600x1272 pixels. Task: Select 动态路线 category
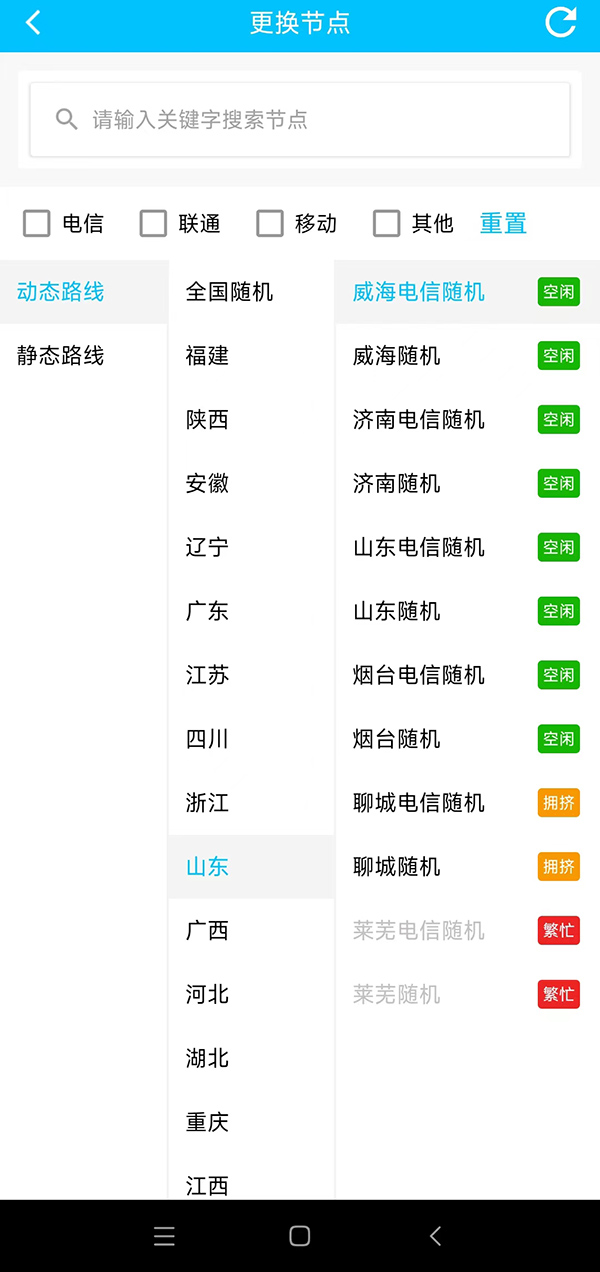(61, 292)
